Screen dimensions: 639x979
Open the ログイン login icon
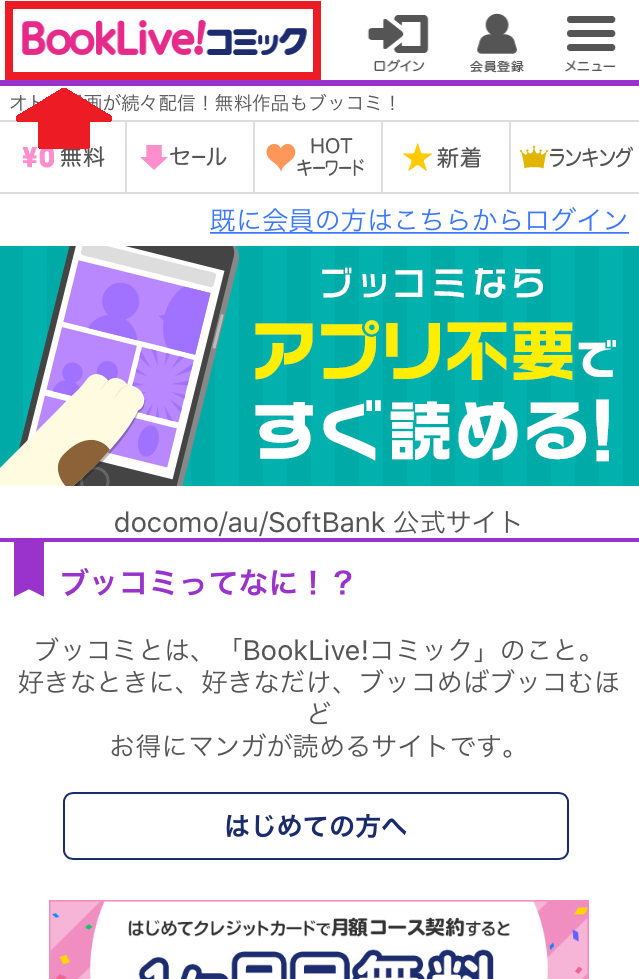pyautogui.click(x=398, y=44)
